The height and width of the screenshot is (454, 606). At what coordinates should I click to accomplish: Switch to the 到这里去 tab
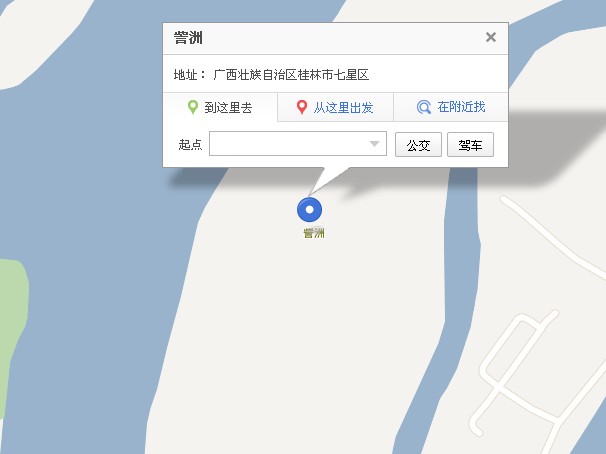point(220,108)
